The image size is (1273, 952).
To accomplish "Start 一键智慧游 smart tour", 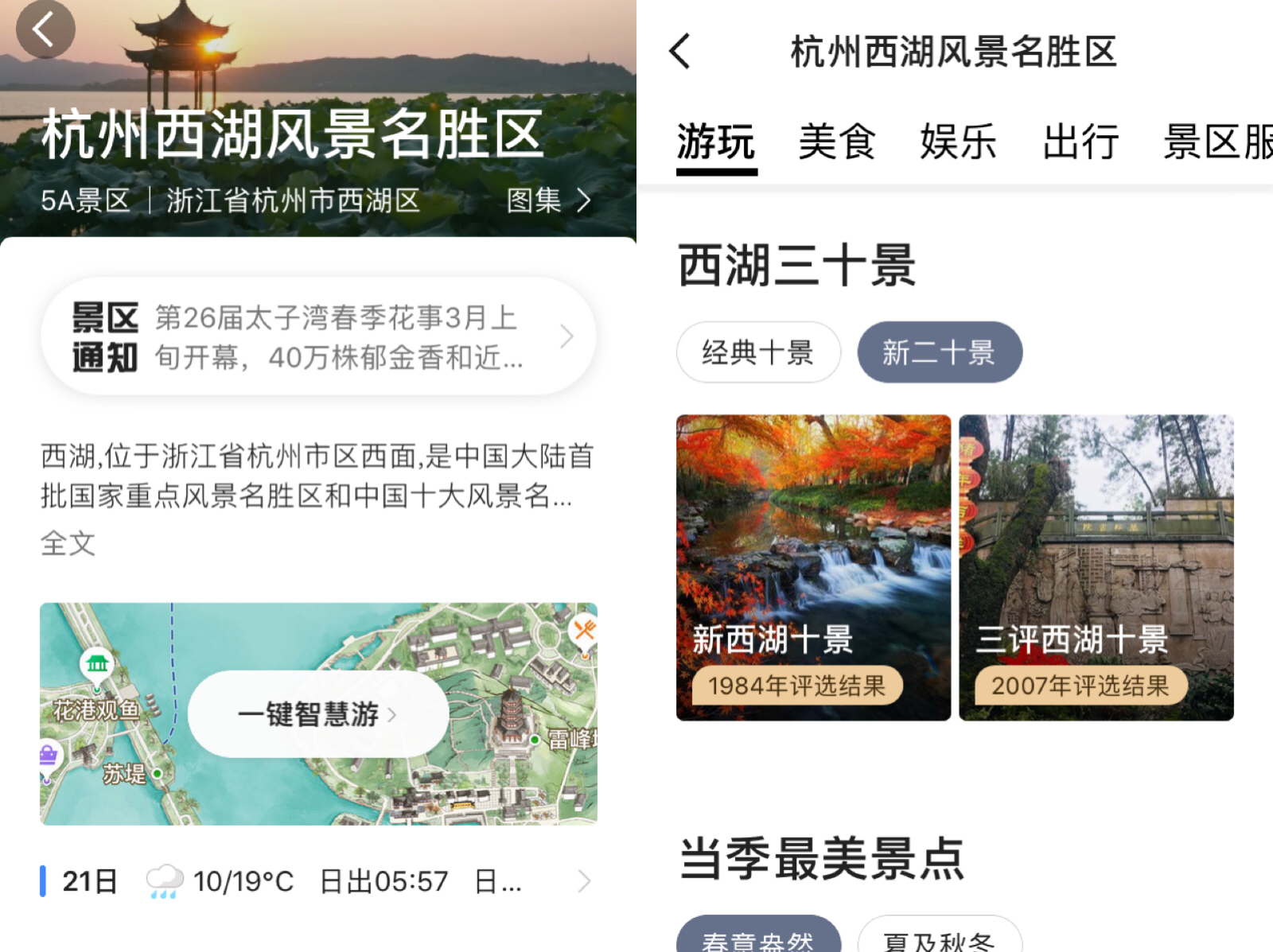I will (318, 714).
